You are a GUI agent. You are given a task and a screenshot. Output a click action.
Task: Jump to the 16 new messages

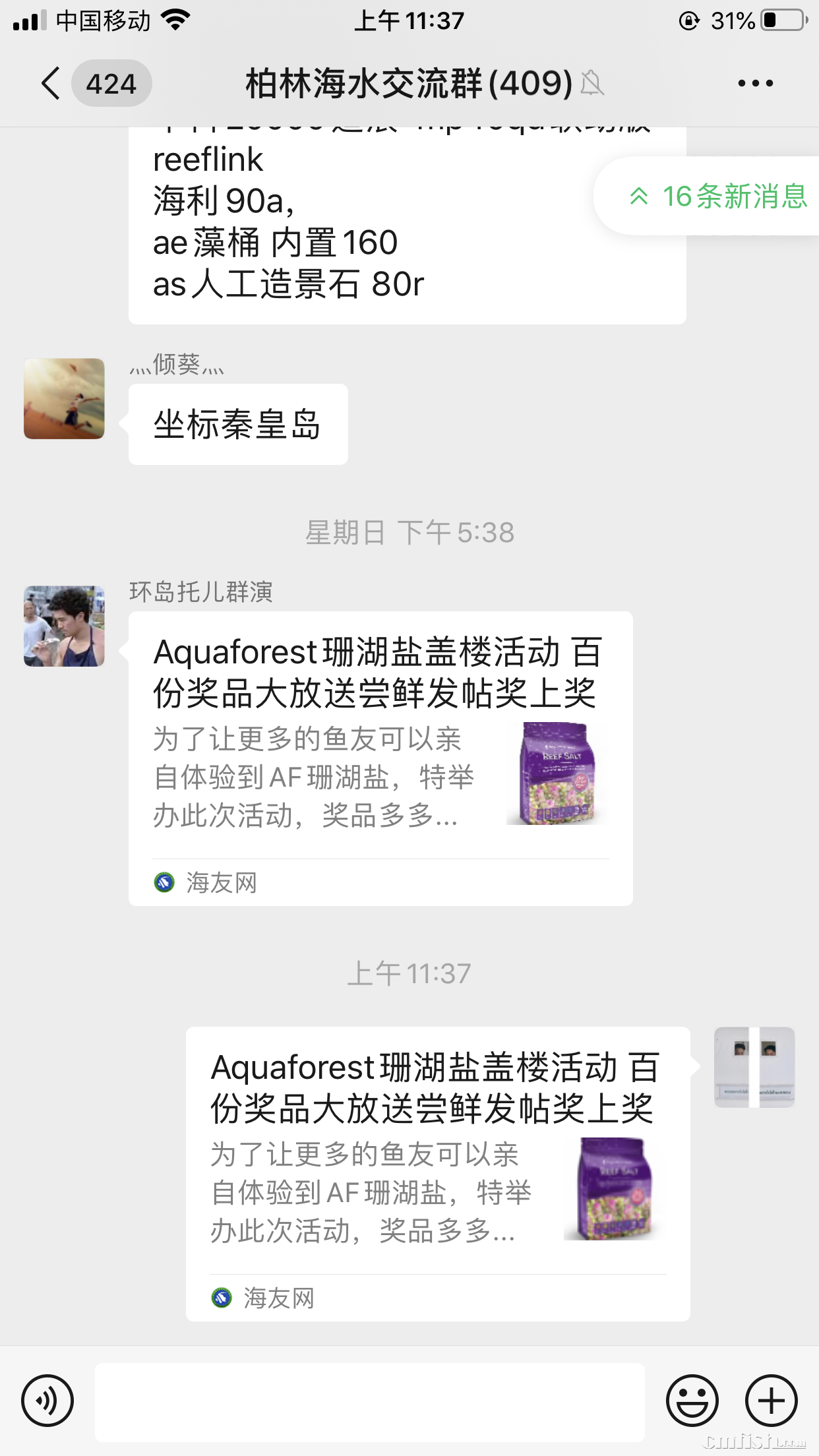click(717, 197)
